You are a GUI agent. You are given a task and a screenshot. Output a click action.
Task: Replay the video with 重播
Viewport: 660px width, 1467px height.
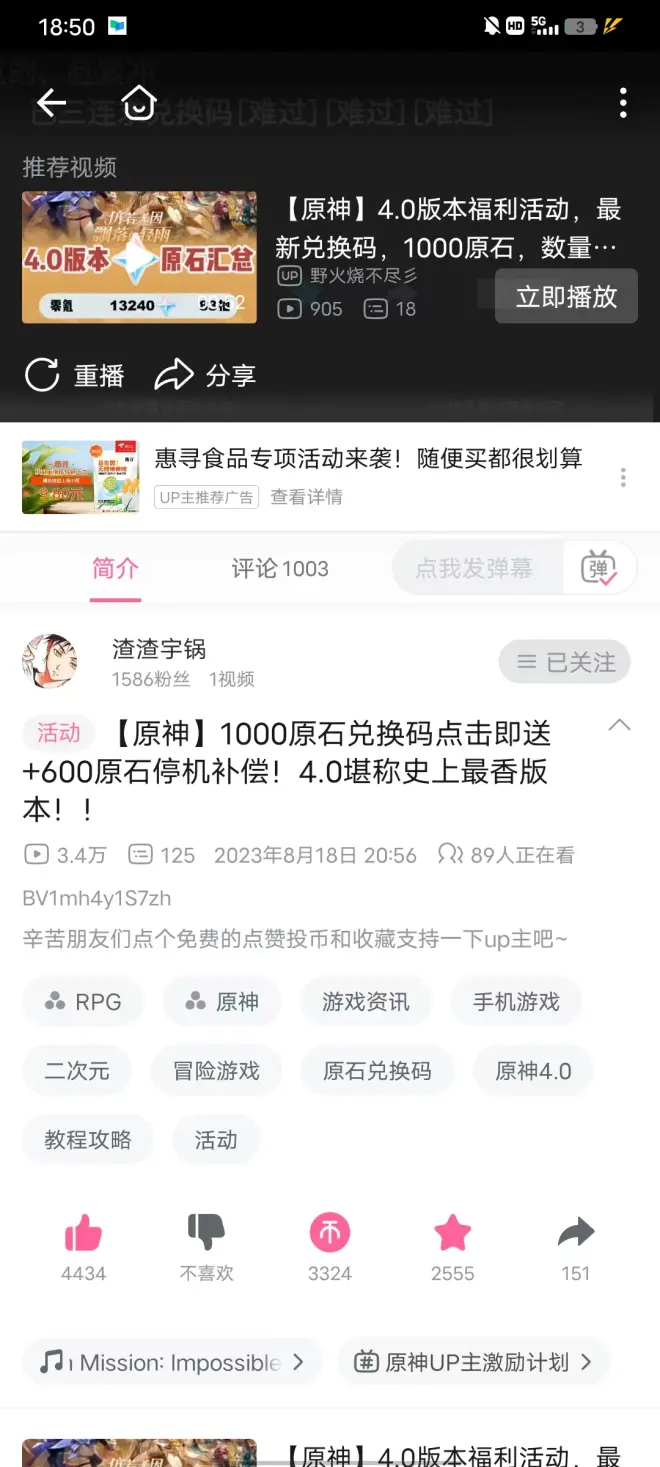click(x=74, y=376)
